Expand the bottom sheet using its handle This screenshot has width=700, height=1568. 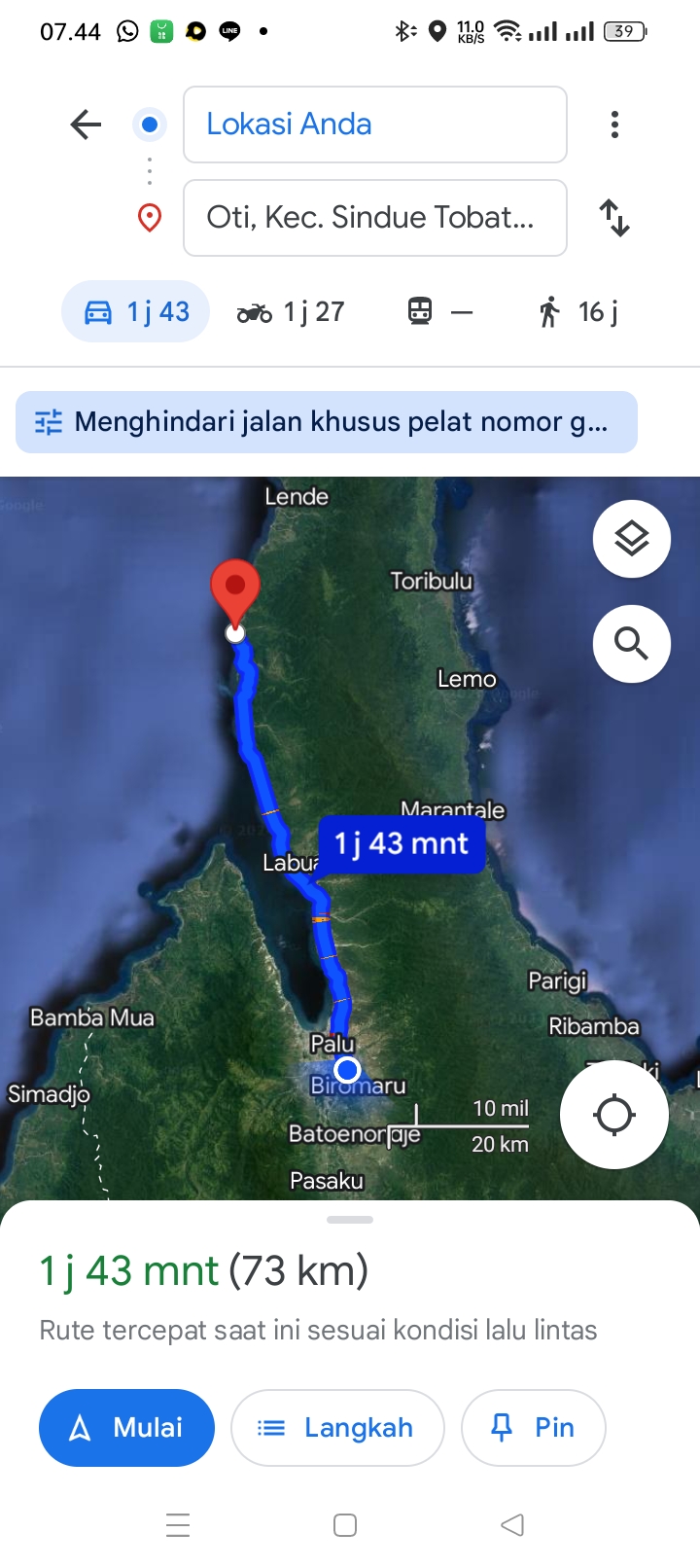pos(350,1220)
